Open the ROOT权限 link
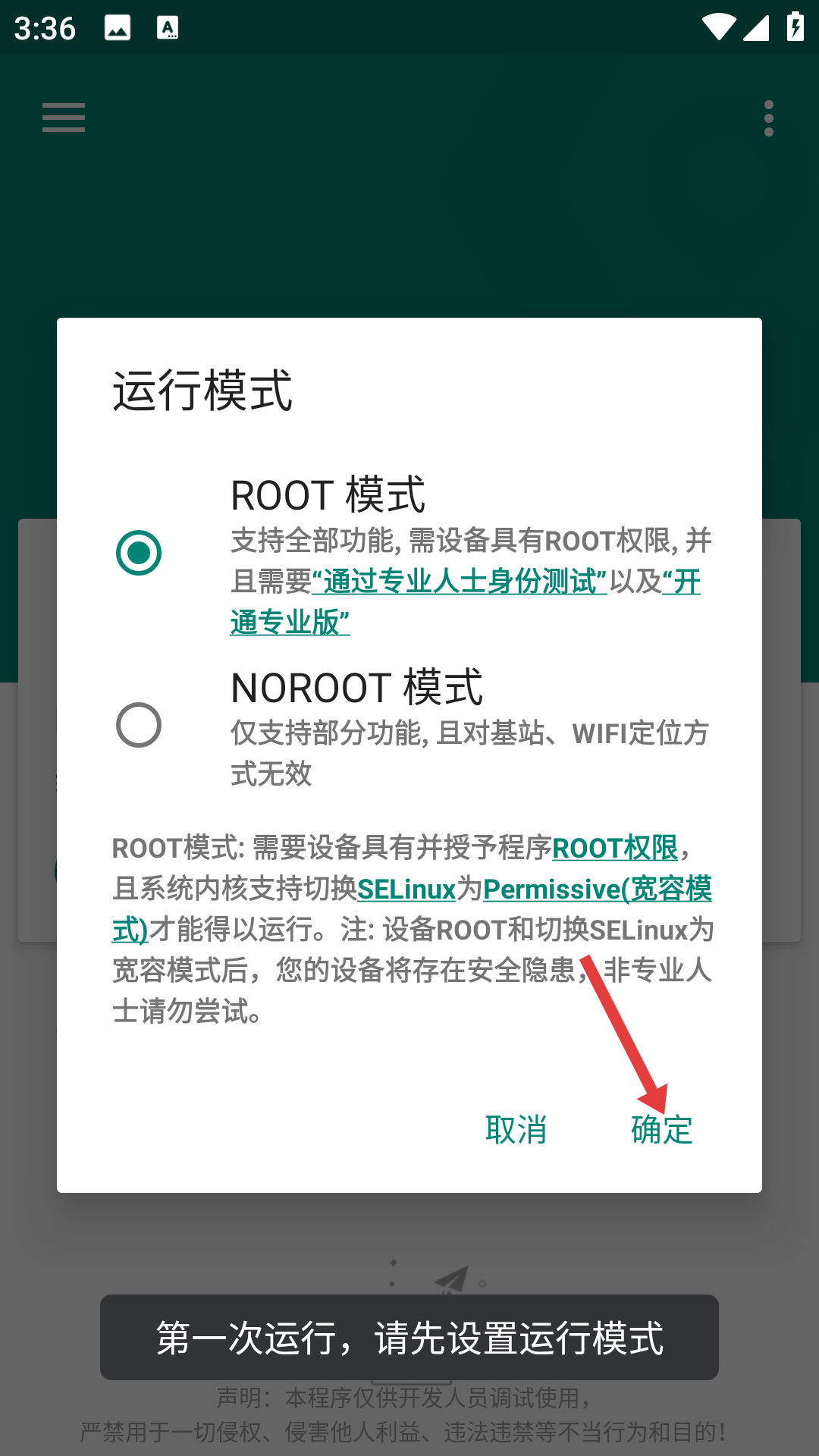The image size is (819, 1456). tap(614, 848)
